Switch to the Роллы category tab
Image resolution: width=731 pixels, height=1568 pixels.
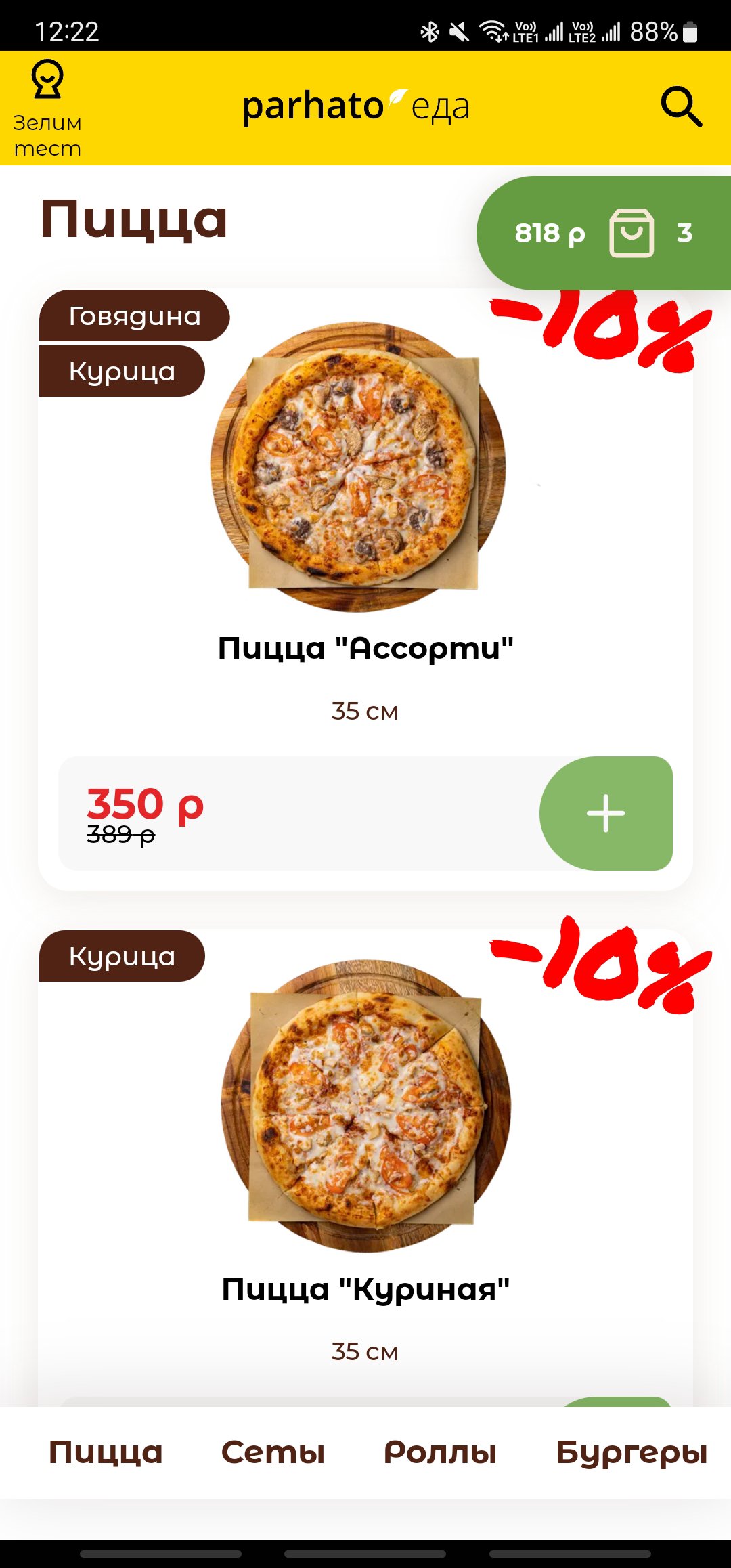pyautogui.click(x=440, y=1452)
